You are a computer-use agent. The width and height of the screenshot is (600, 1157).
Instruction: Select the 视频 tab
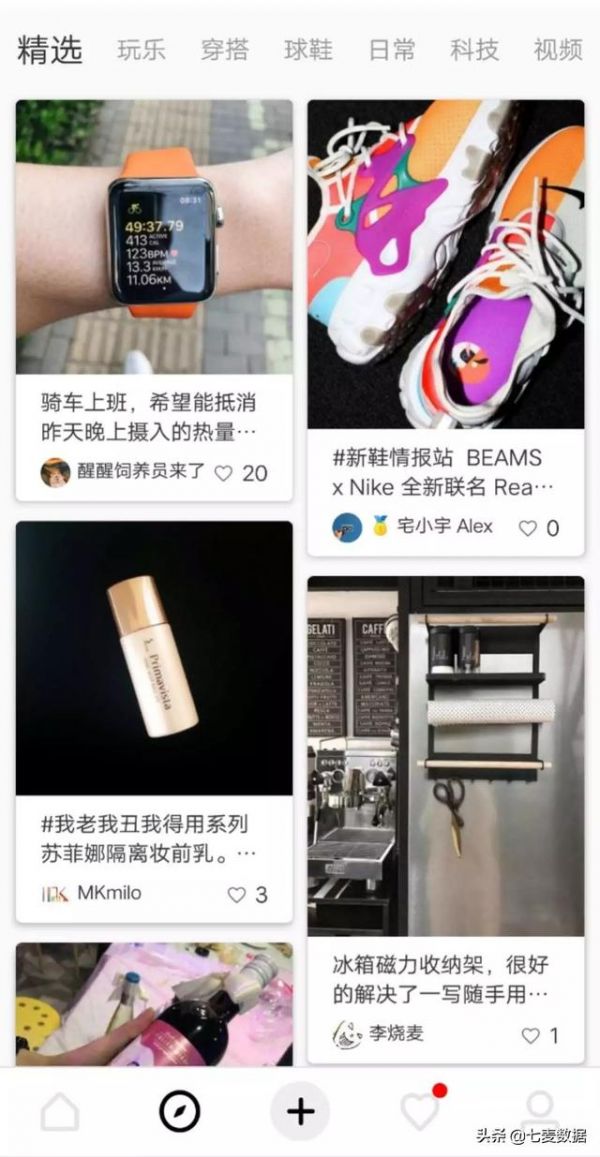click(x=557, y=50)
